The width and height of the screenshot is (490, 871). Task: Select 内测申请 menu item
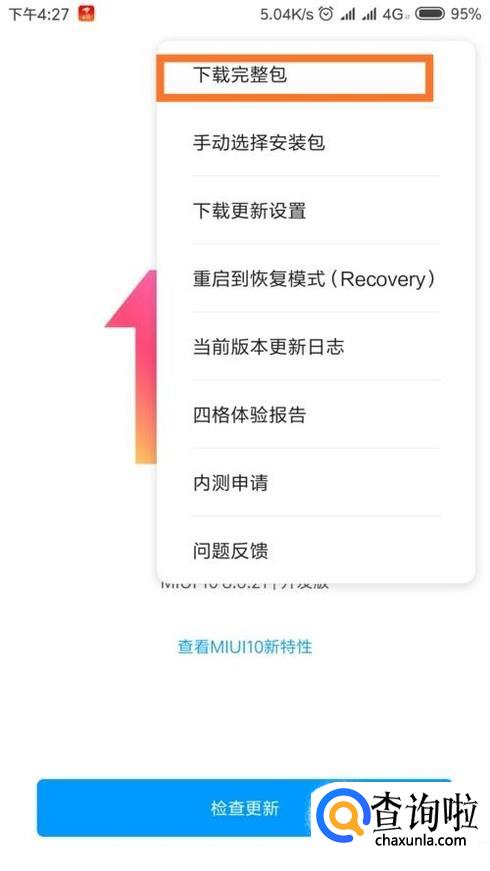[x=316, y=482]
